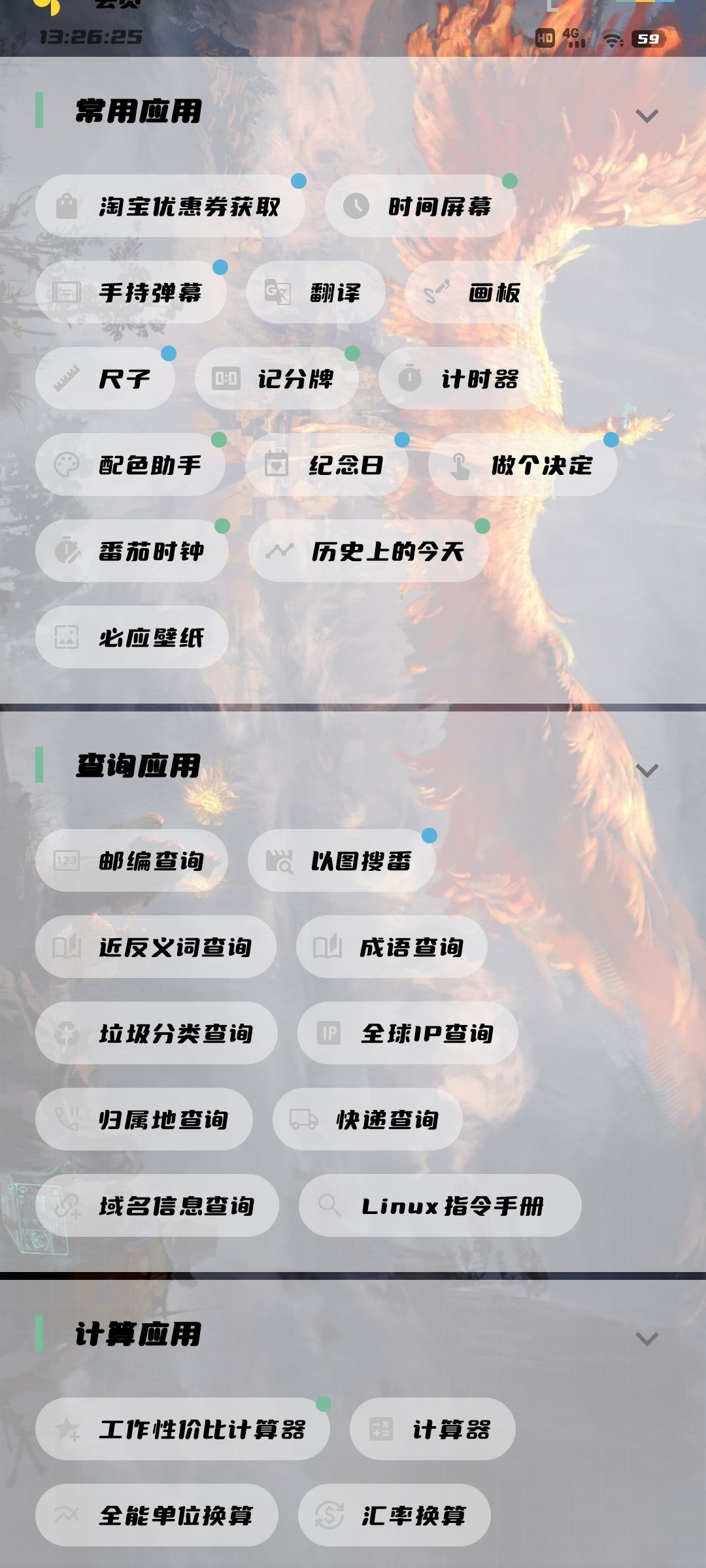Open 汇率换算 currency converter
The height and width of the screenshot is (1568, 706).
click(x=394, y=1516)
